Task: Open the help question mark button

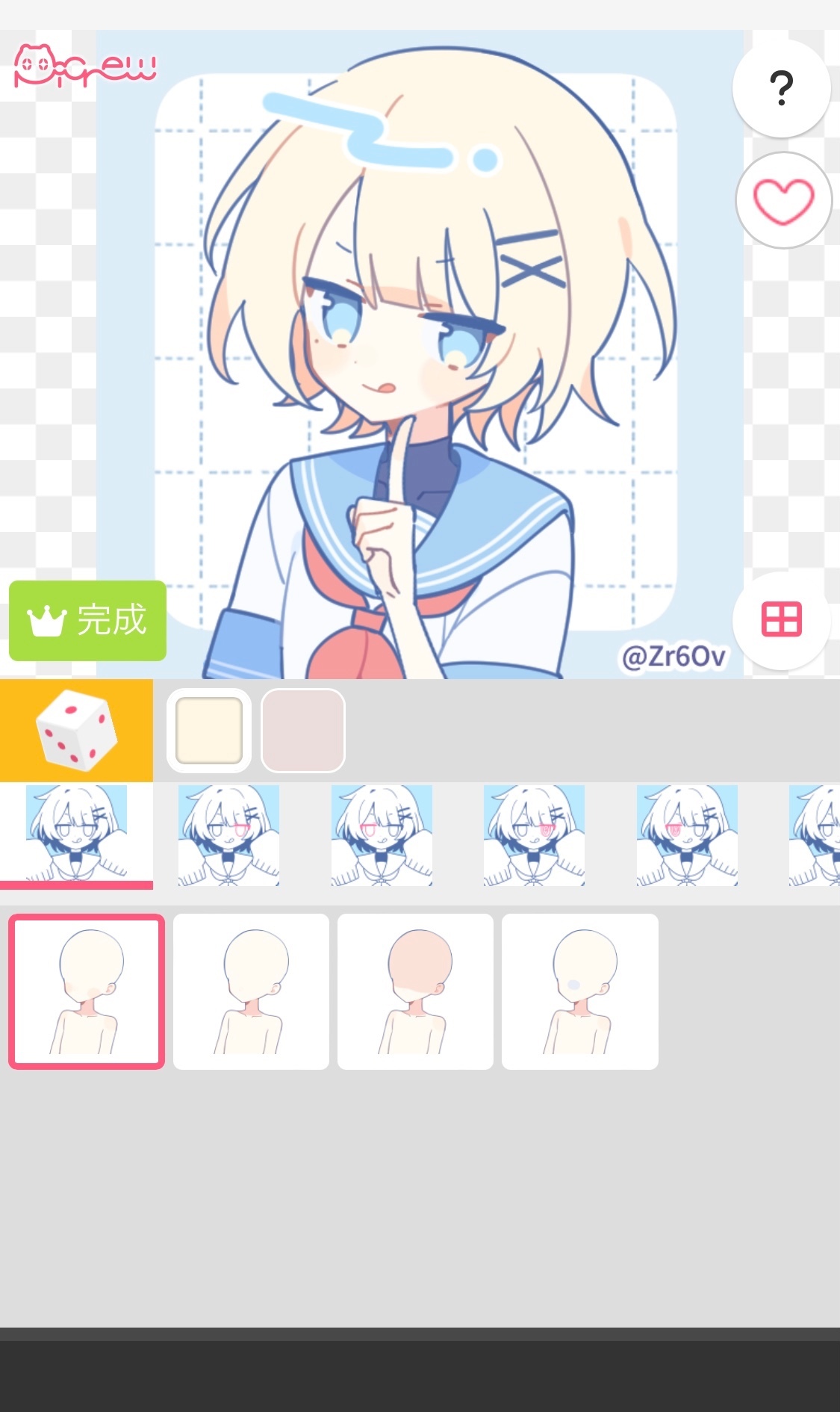Action: [x=781, y=88]
